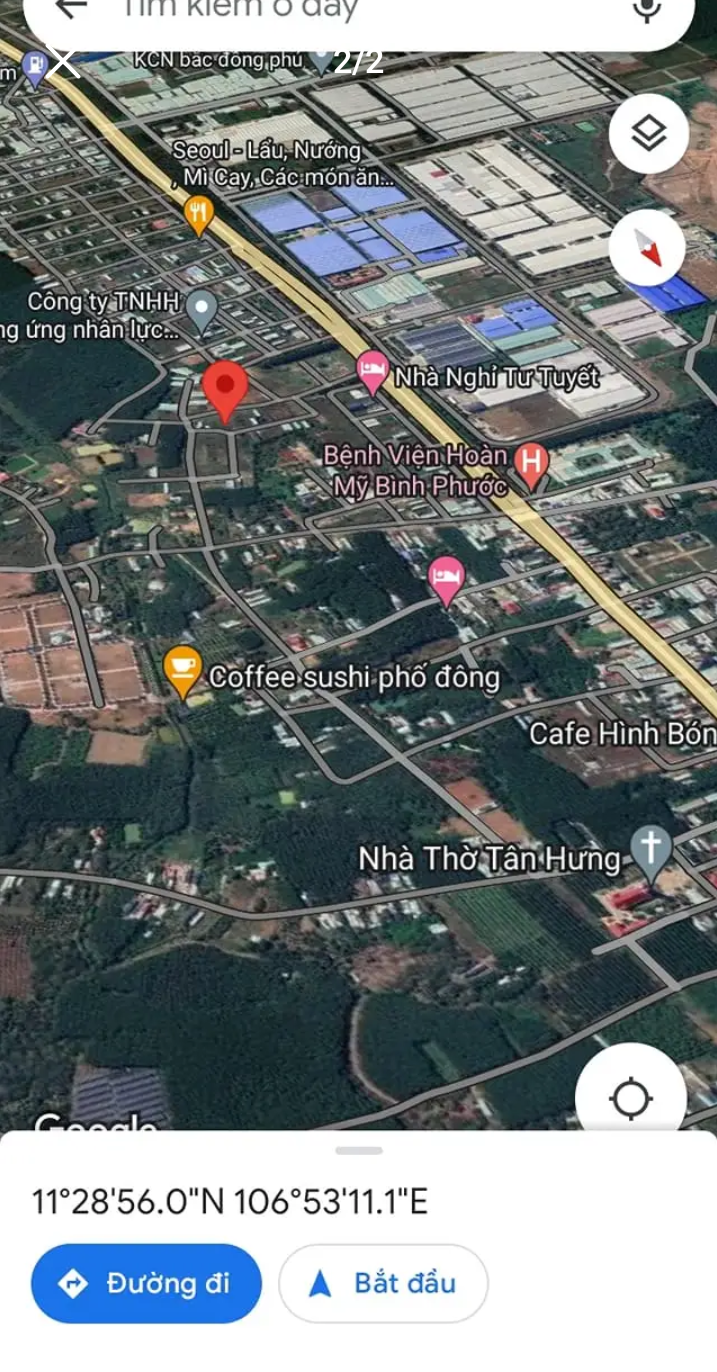Open the map layers selector
This screenshot has height=1372, width=717.
click(649, 133)
